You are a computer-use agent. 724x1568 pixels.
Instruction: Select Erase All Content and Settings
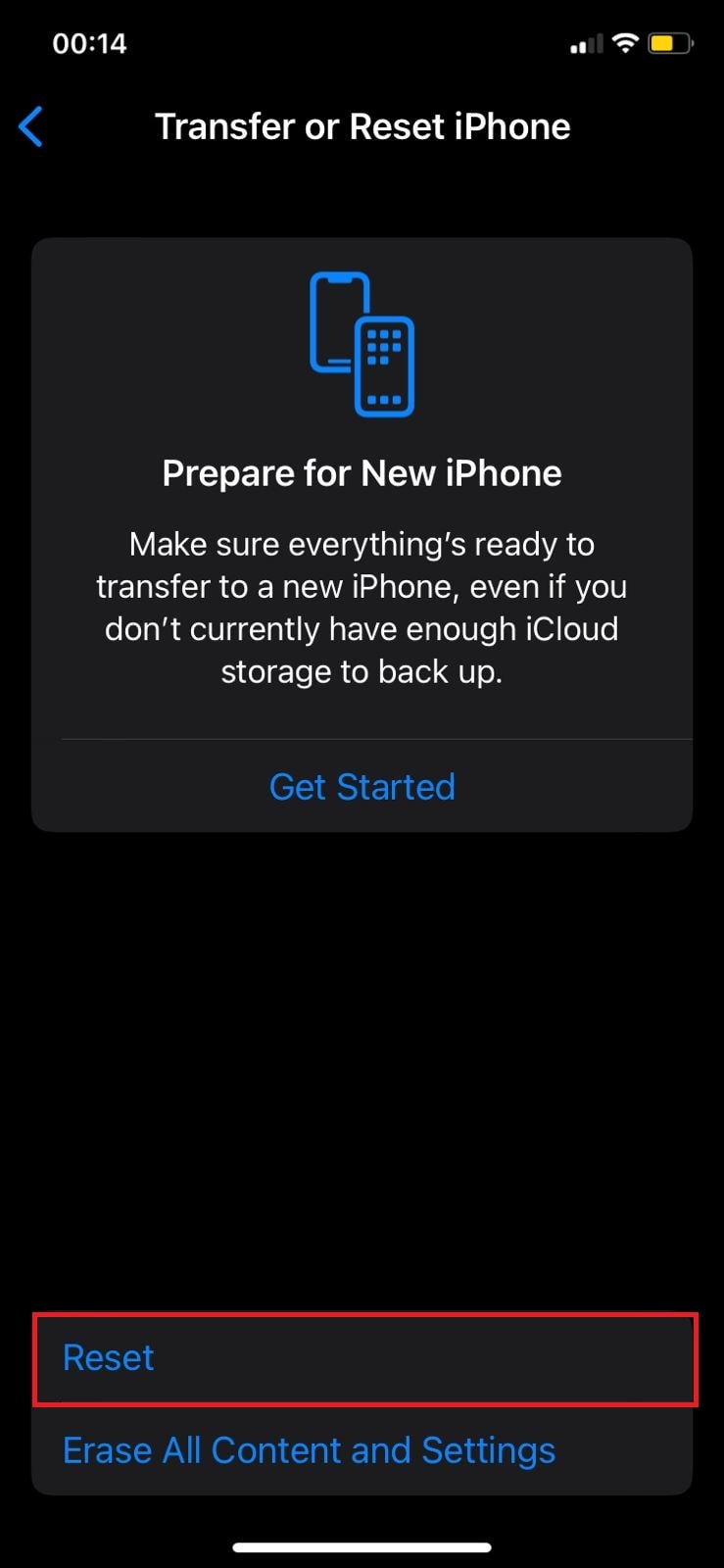click(309, 1450)
